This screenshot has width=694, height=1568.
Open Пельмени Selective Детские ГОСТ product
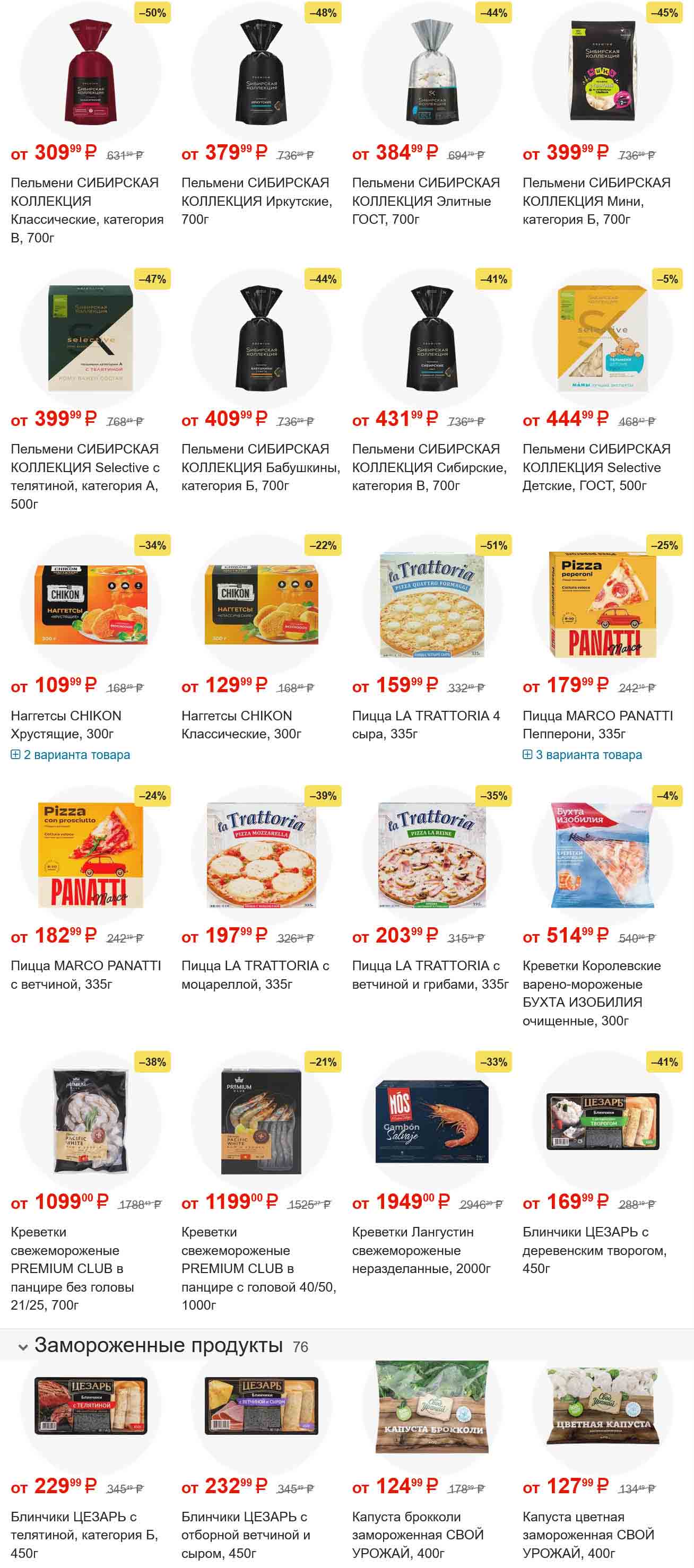pos(596,467)
